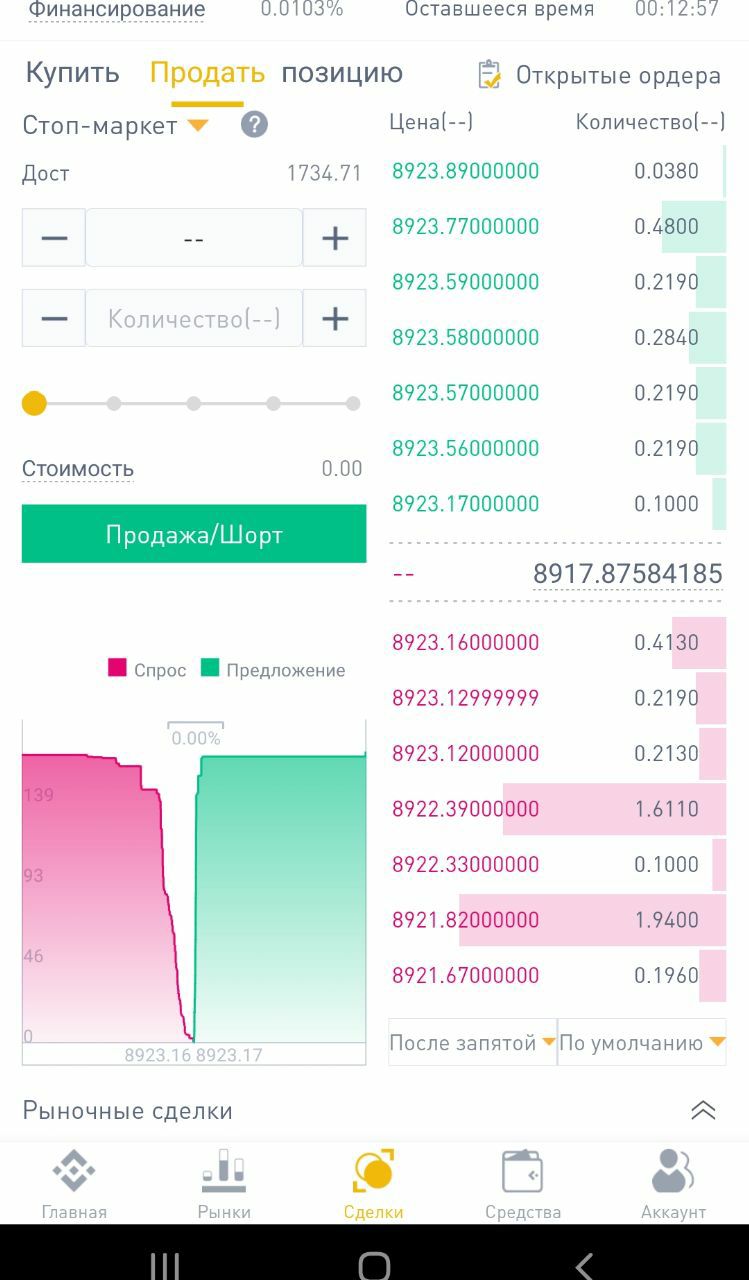Select the bid price 8921.82000000 row
The width and height of the screenshot is (749, 1280).
pyautogui.click(x=555, y=920)
